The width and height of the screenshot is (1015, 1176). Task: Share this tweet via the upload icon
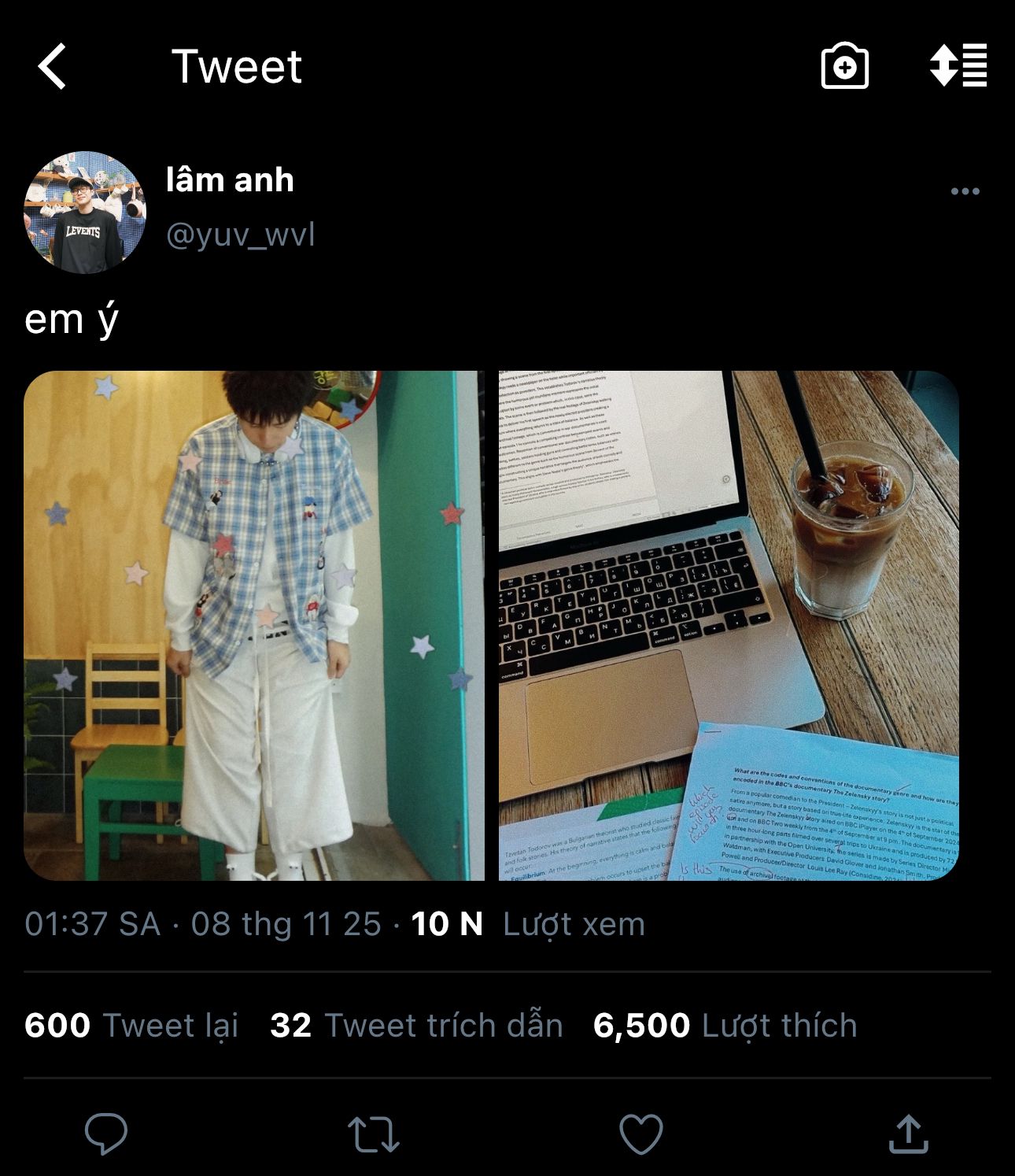click(x=909, y=1133)
